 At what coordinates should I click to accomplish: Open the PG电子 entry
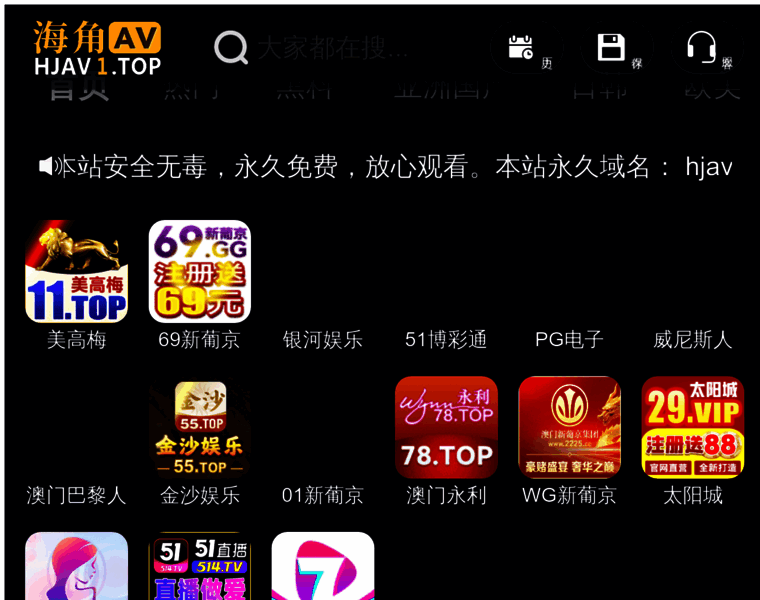pyautogui.click(x=569, y=339)
